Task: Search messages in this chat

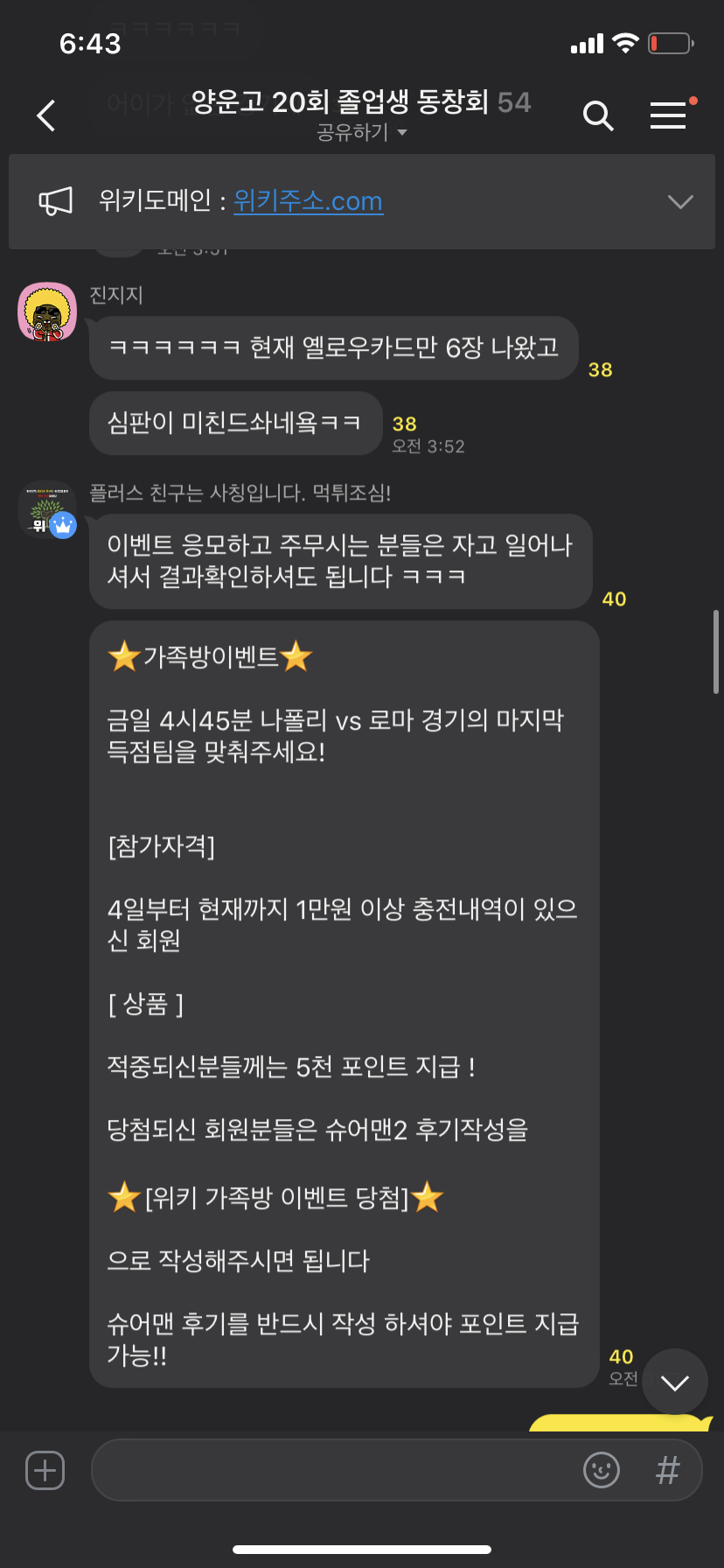Action: click(x=597, y=115)
